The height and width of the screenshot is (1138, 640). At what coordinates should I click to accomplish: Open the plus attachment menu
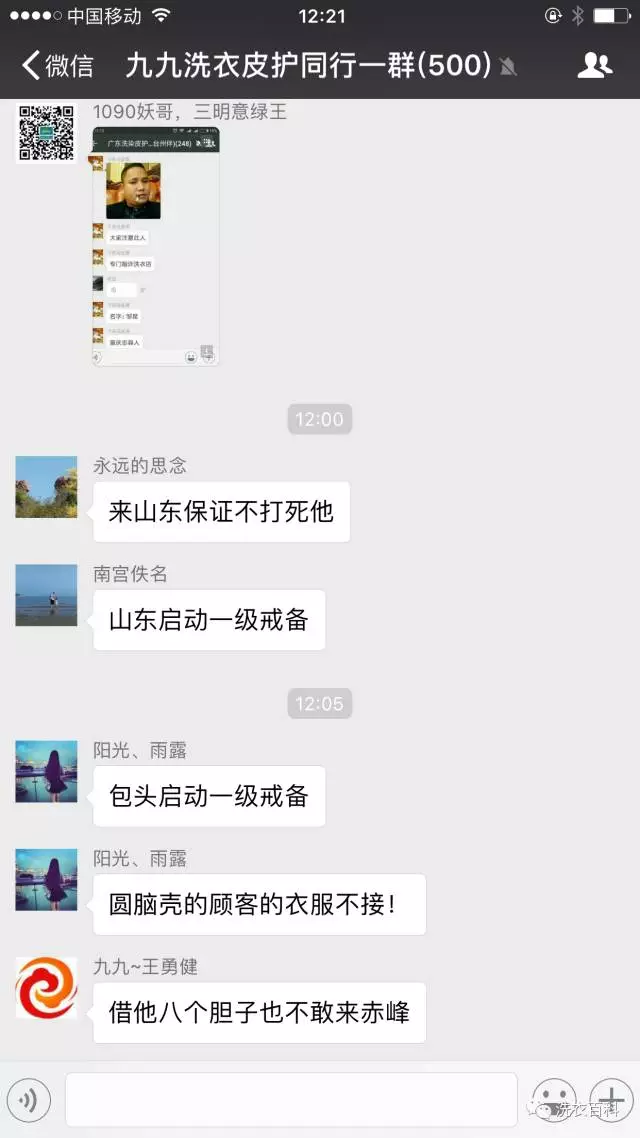pyautogui.click(x=610, y=1098)
